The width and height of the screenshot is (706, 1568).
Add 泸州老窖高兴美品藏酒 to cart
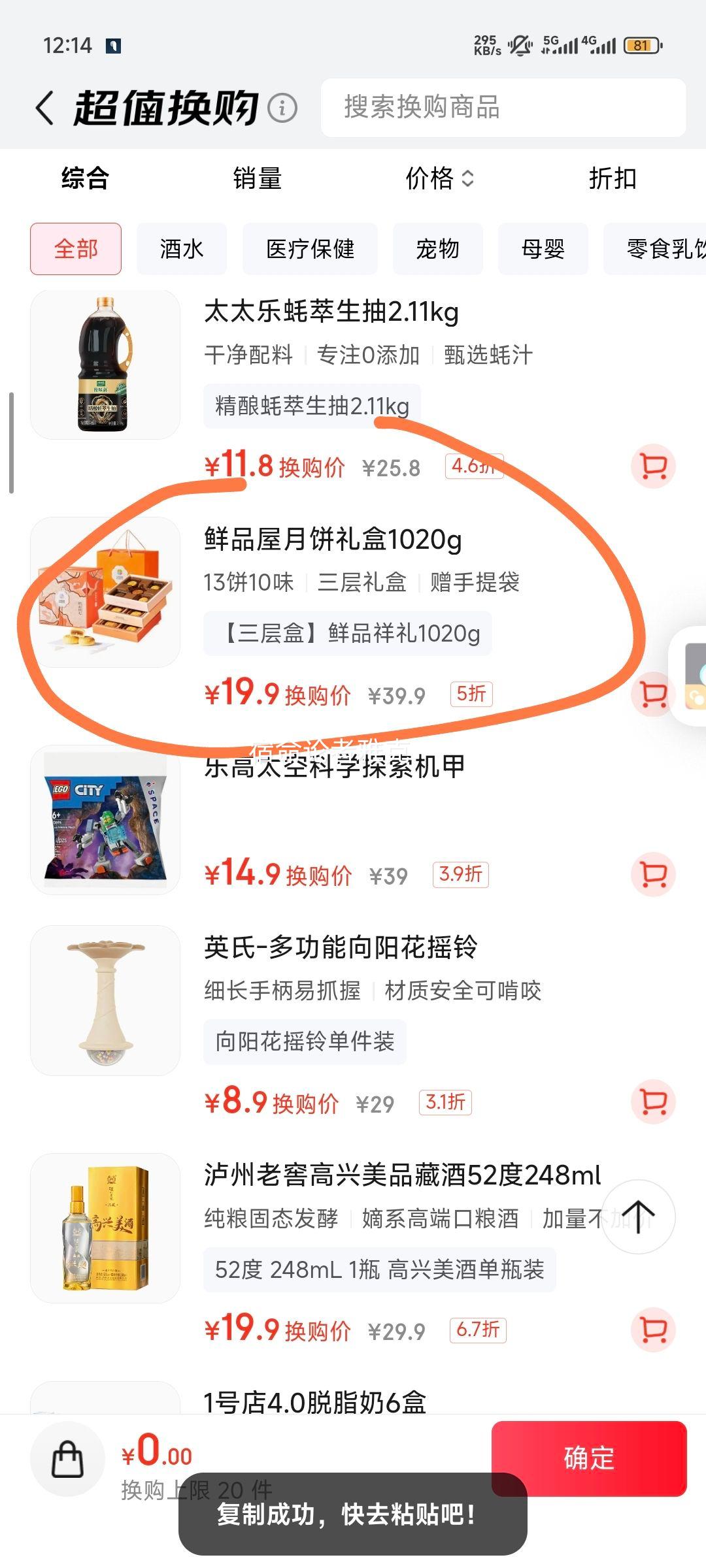[653, 1330]
